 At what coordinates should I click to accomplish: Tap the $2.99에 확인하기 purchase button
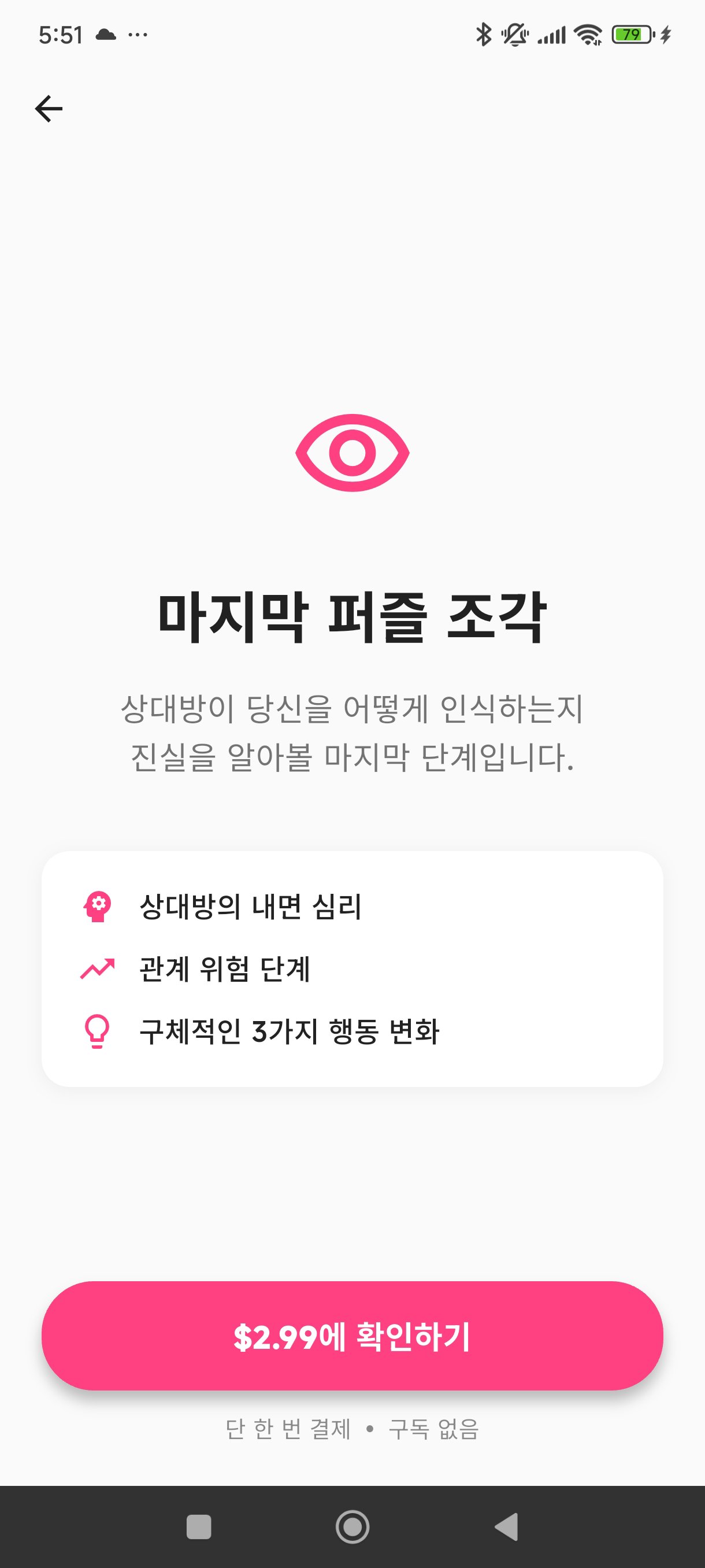click(x=352, y=1336)
